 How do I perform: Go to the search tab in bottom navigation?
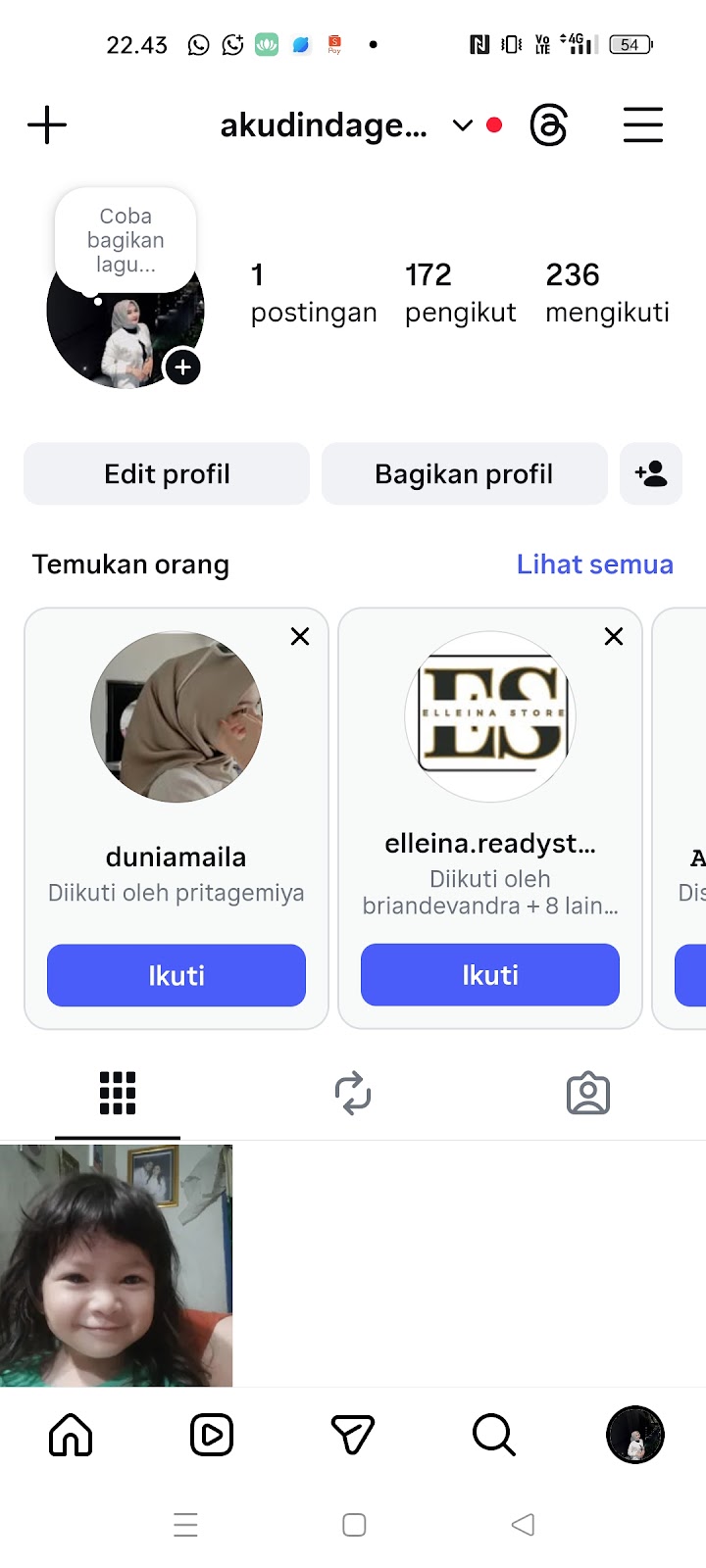point(493,1436)
